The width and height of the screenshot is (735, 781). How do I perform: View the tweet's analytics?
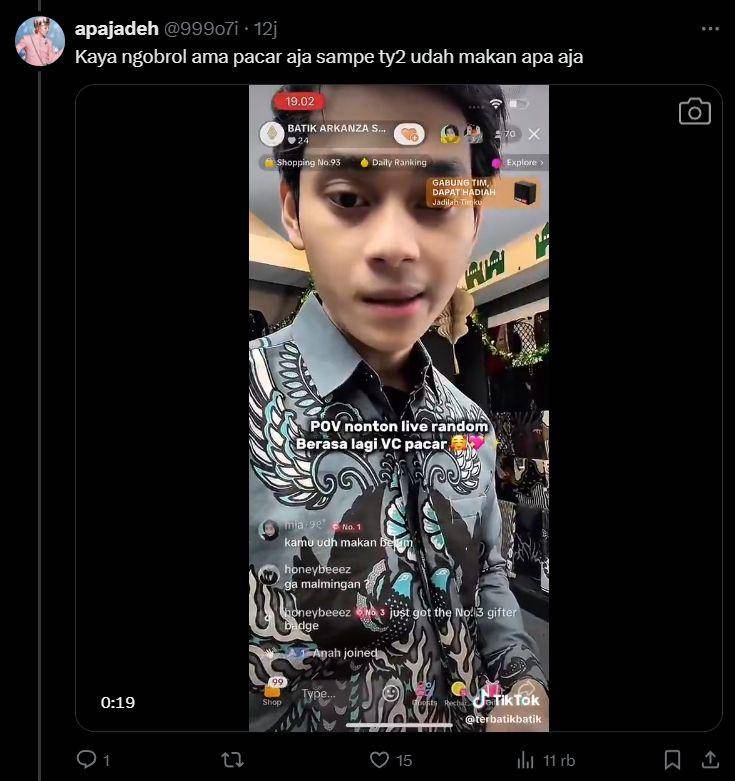point(527,760)
